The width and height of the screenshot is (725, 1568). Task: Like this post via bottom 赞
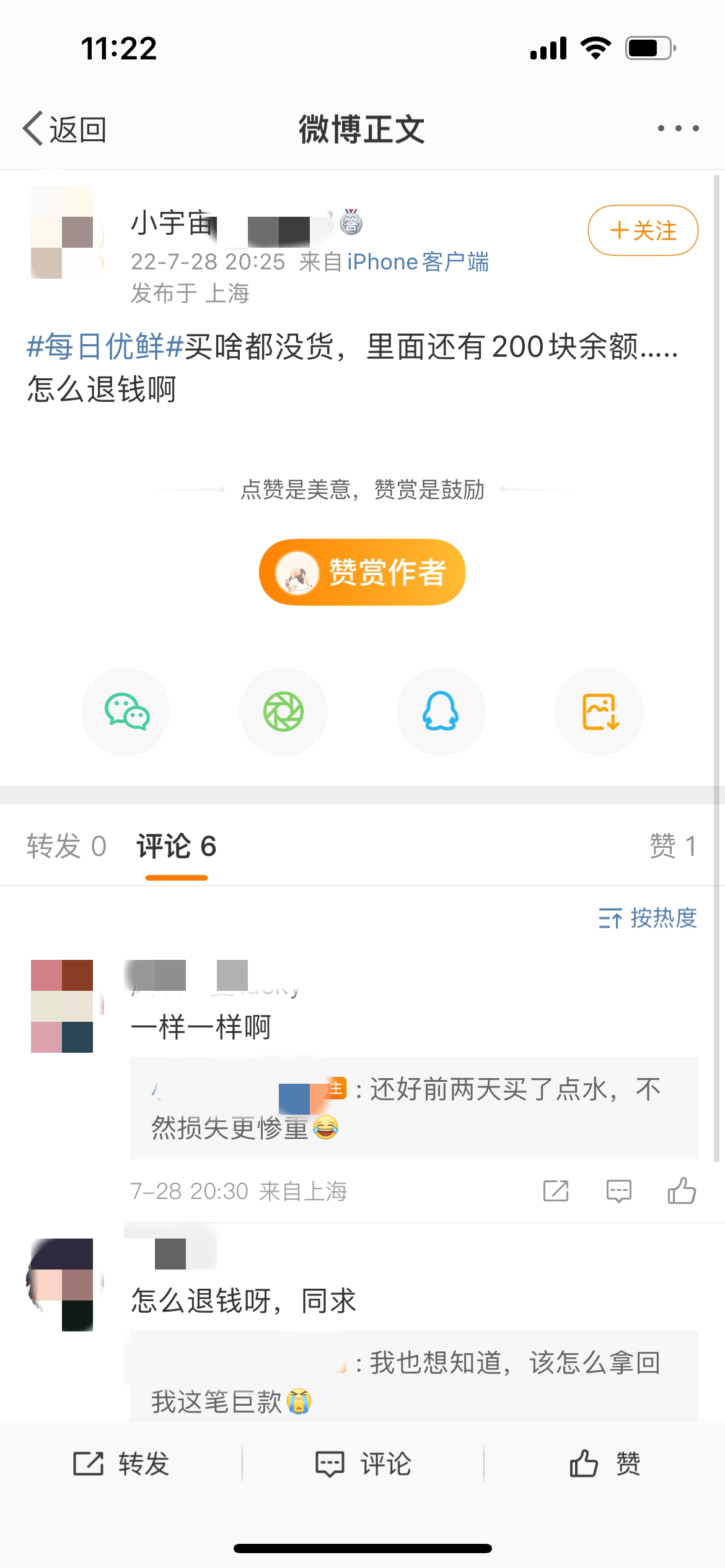605,1464
